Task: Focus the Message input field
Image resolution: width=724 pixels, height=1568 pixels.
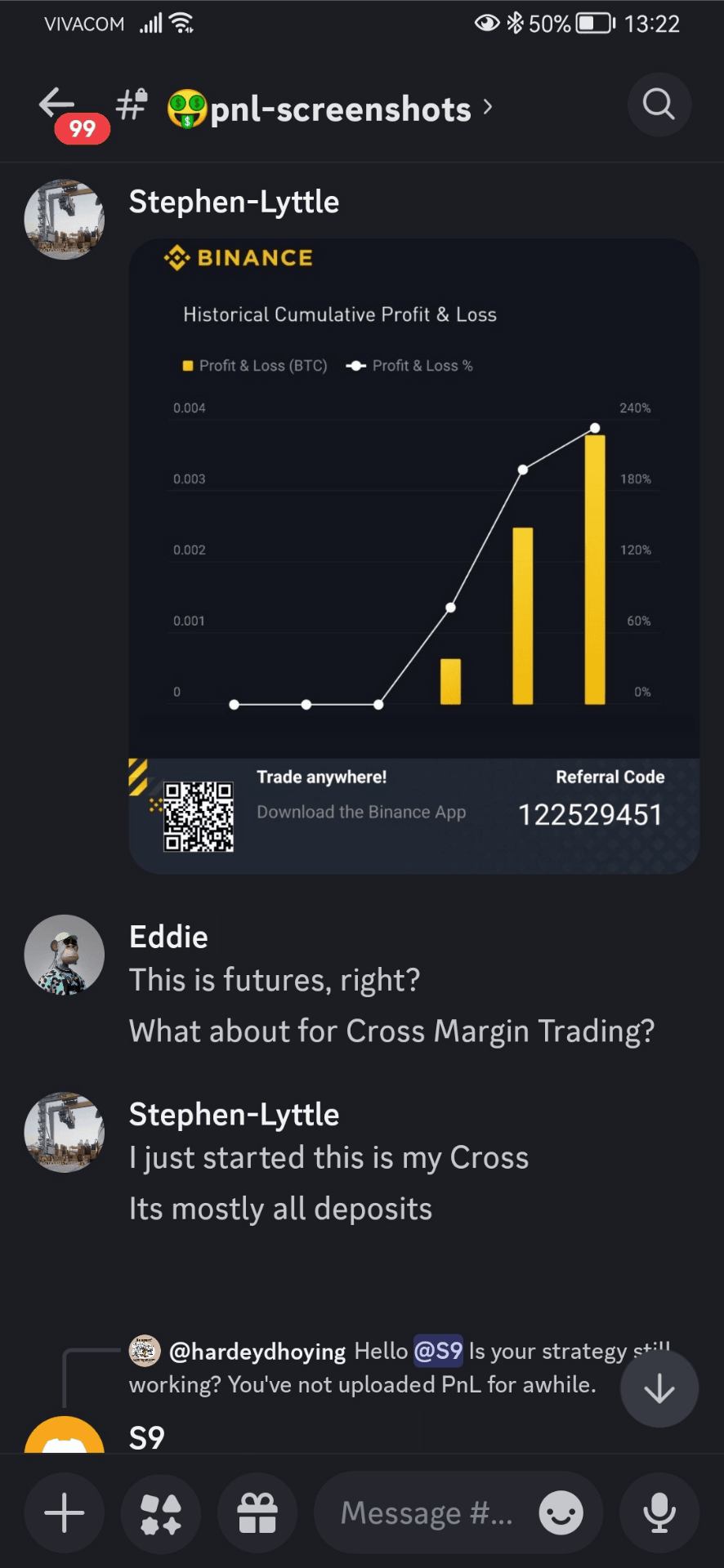Action: pyautogui.click(x=427, y=1513)
